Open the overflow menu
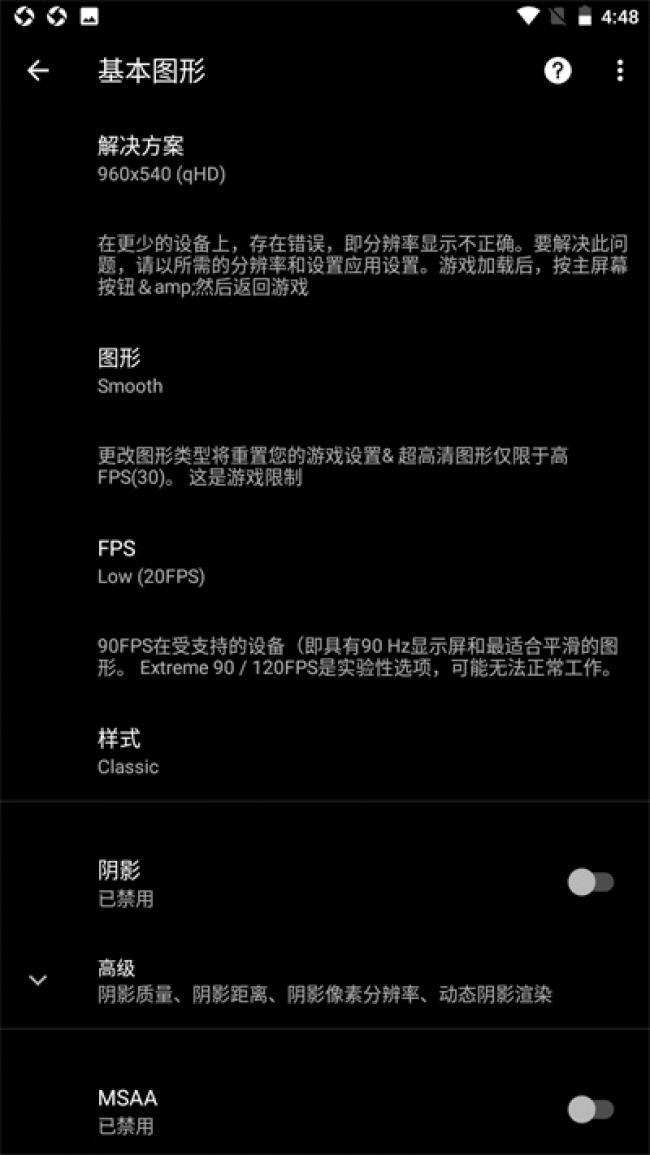Viewport: 650px width, 1155px height. [x=620, y=70]
